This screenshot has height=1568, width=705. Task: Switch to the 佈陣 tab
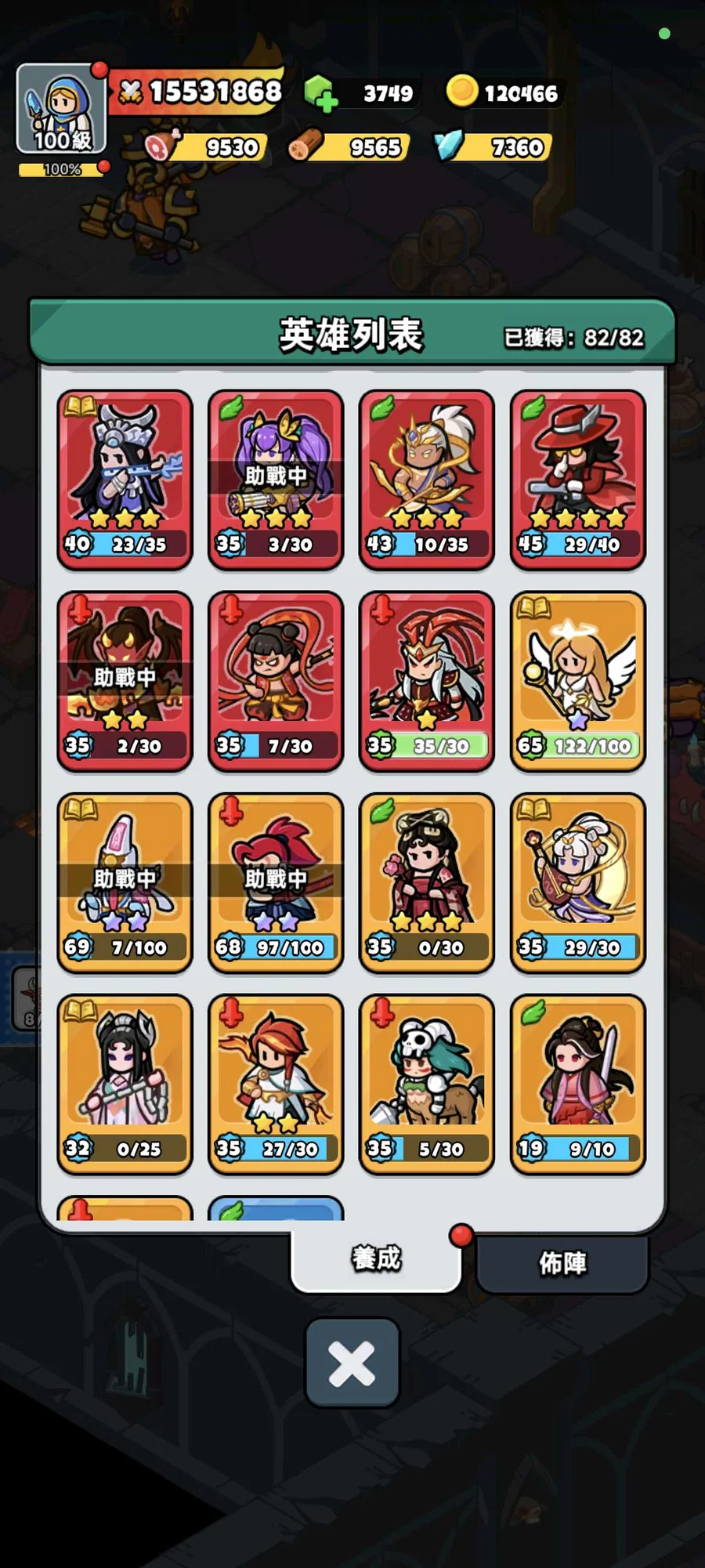pos(562,1262)
